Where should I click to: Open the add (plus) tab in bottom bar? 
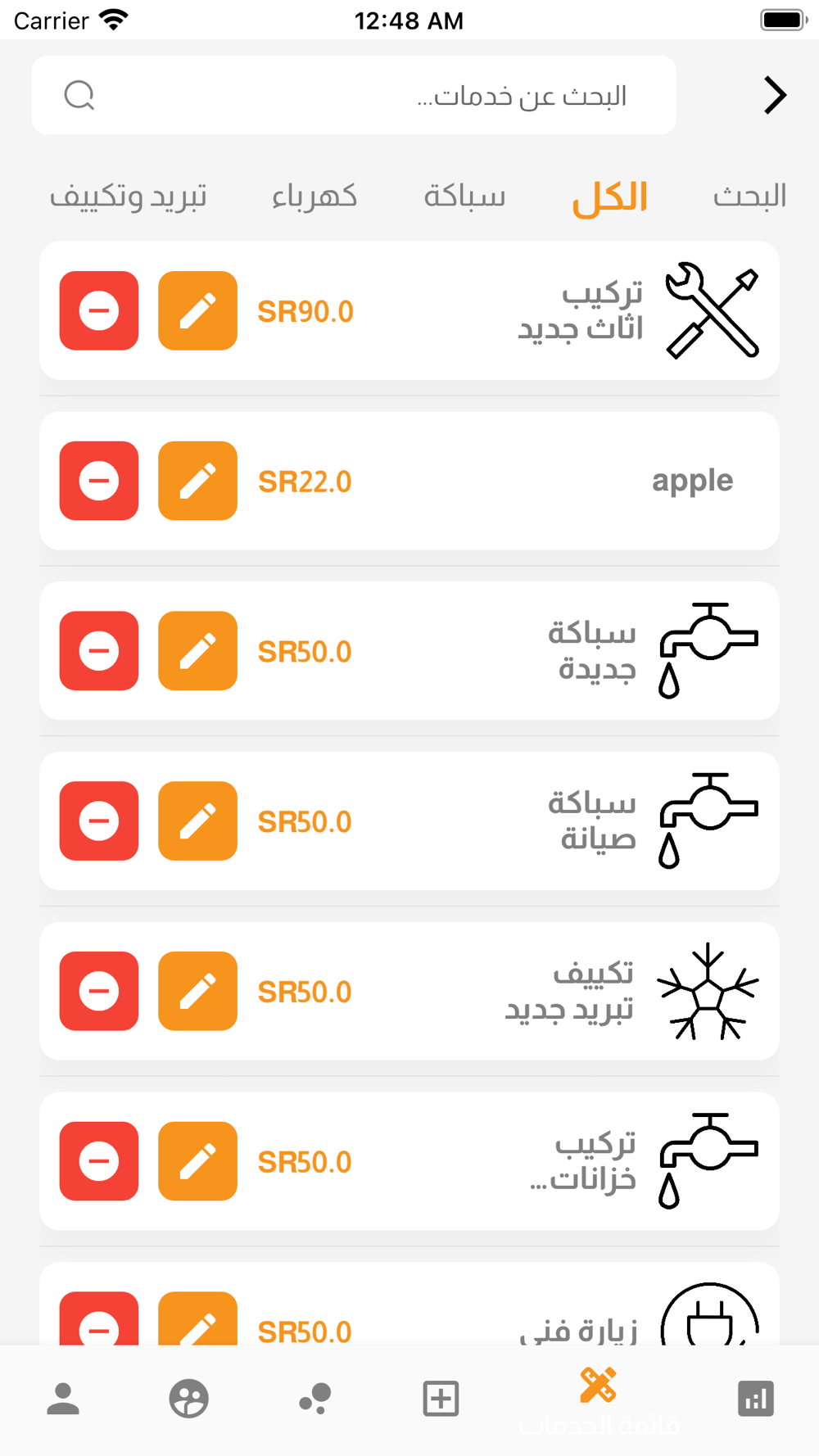point(441,1399)
